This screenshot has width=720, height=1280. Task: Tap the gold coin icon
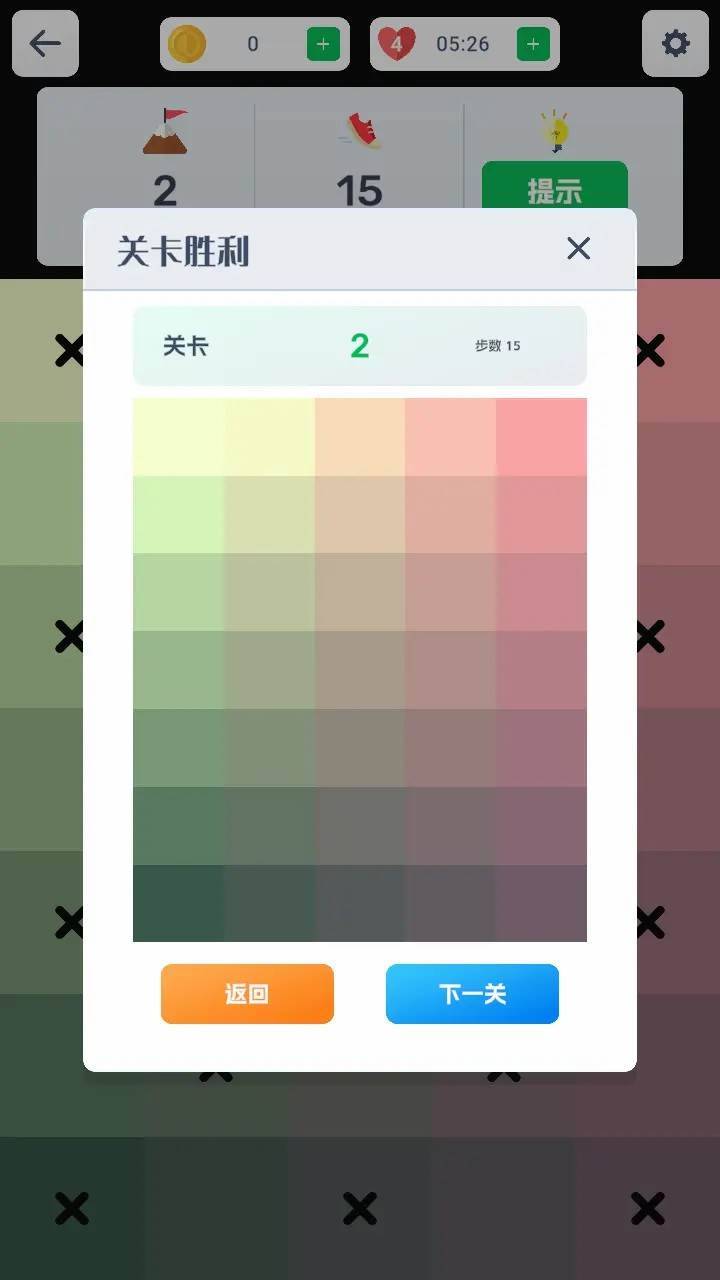[186, 44]
